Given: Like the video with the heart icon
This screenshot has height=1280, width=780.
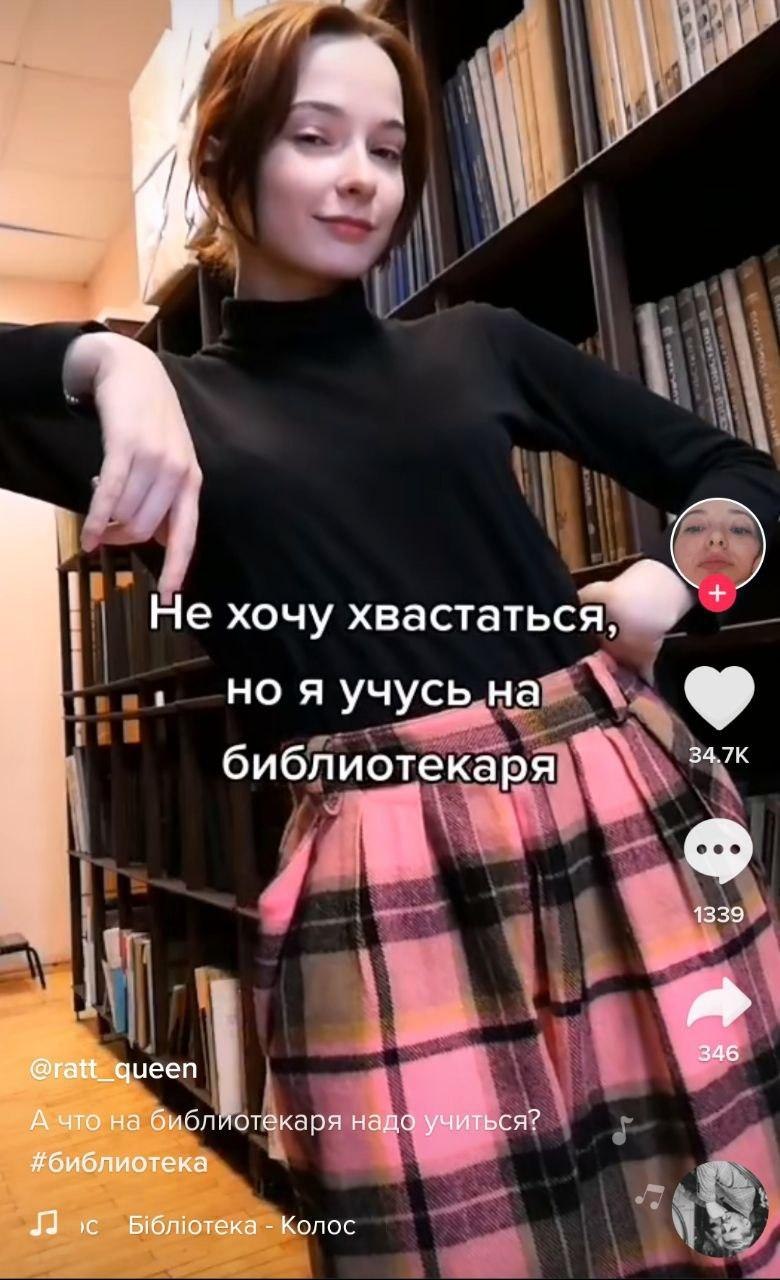Looking at the screenshot, I should 718,698.
